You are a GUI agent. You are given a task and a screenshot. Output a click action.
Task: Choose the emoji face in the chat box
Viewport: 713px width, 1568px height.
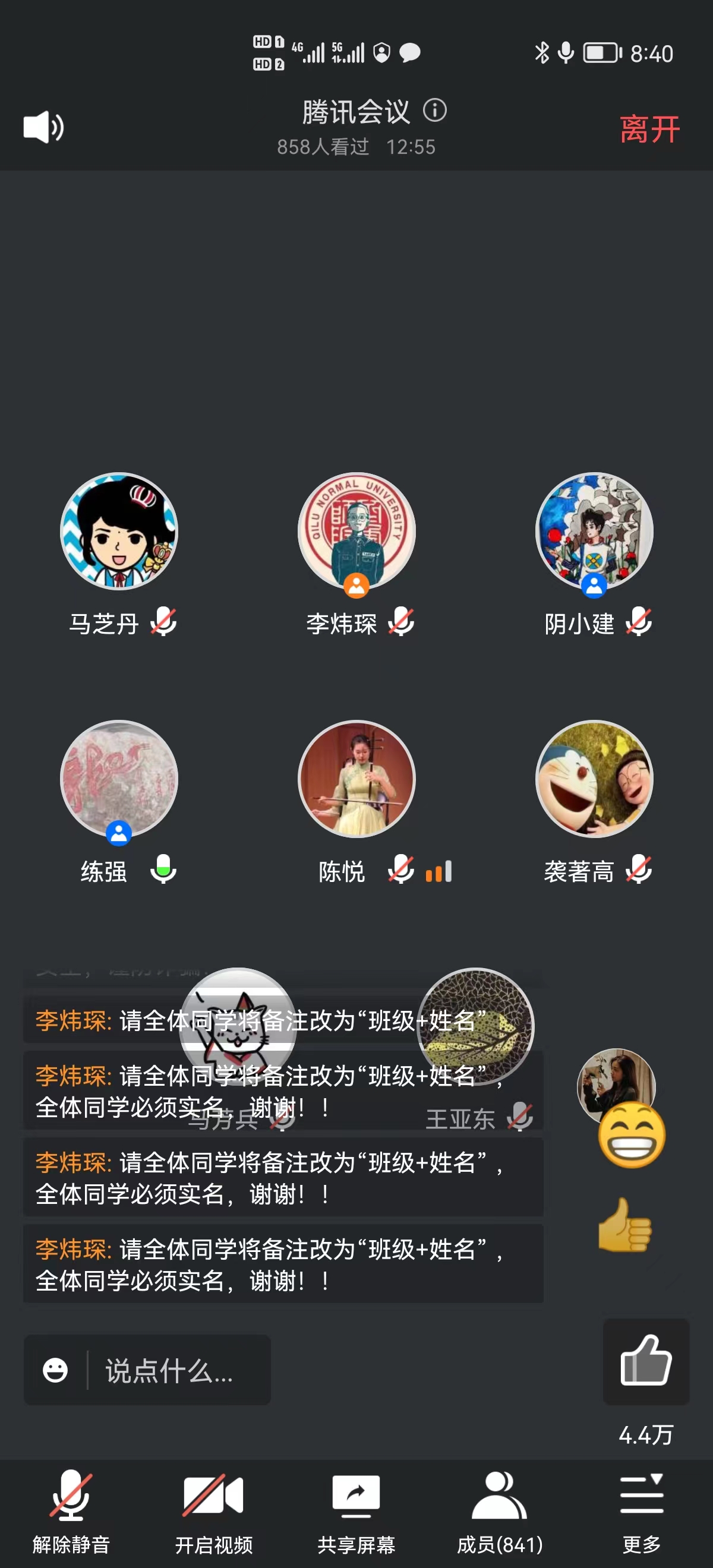(x=55, y=1371)
